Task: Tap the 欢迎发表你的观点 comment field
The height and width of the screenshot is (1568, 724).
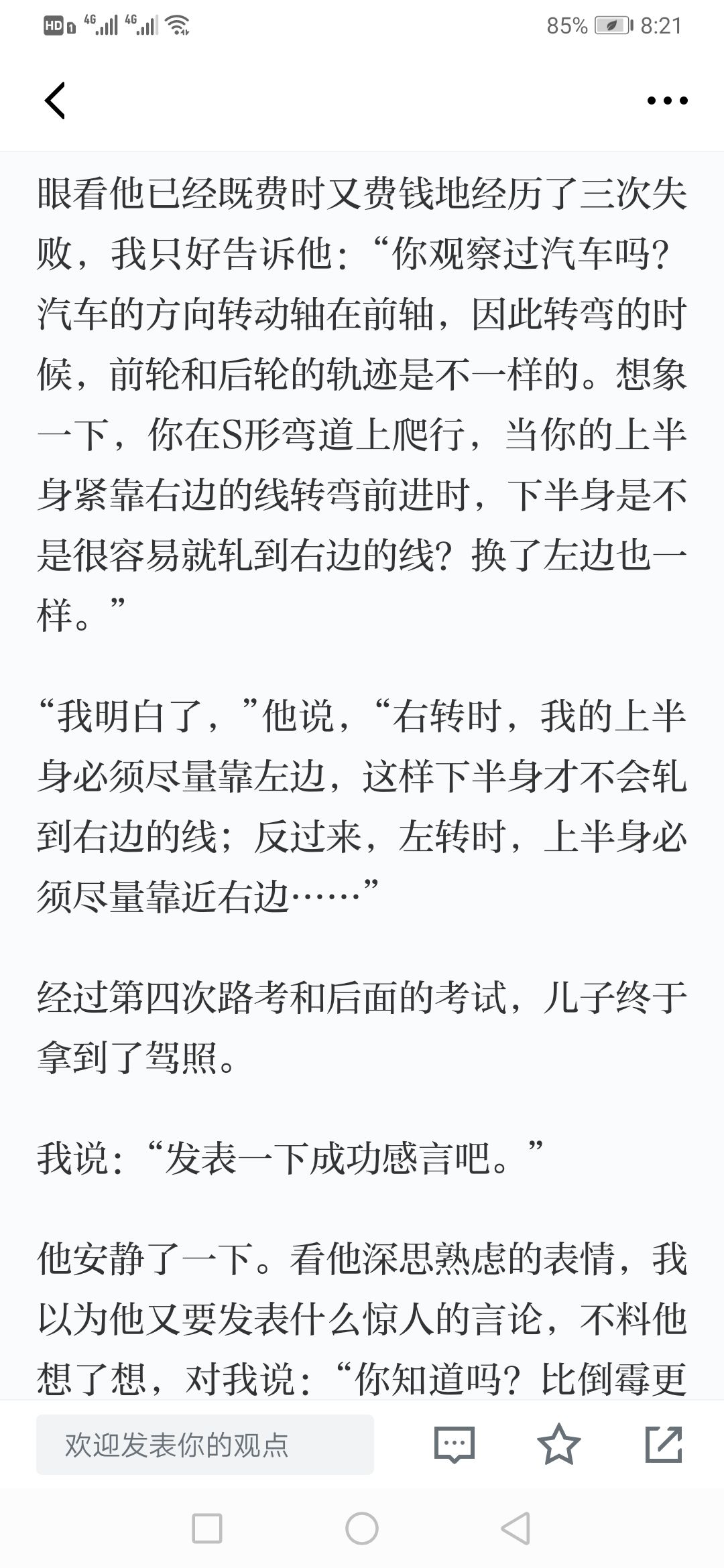Action: [x=205, y=1444]
